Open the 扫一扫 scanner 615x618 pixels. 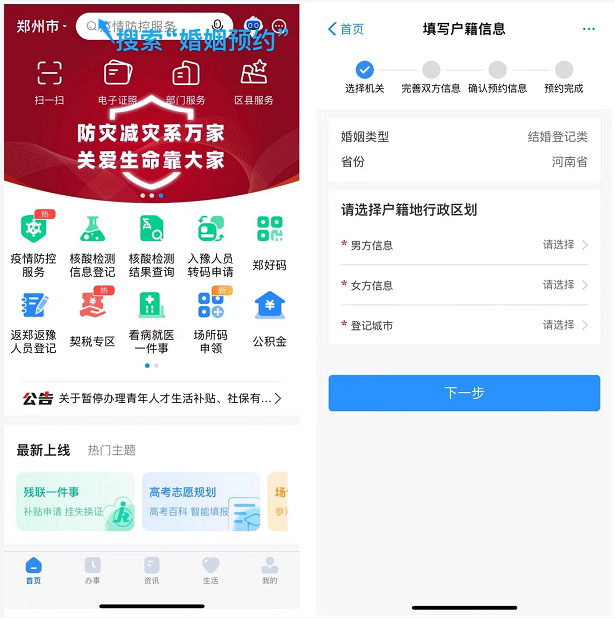click(49, 82)
